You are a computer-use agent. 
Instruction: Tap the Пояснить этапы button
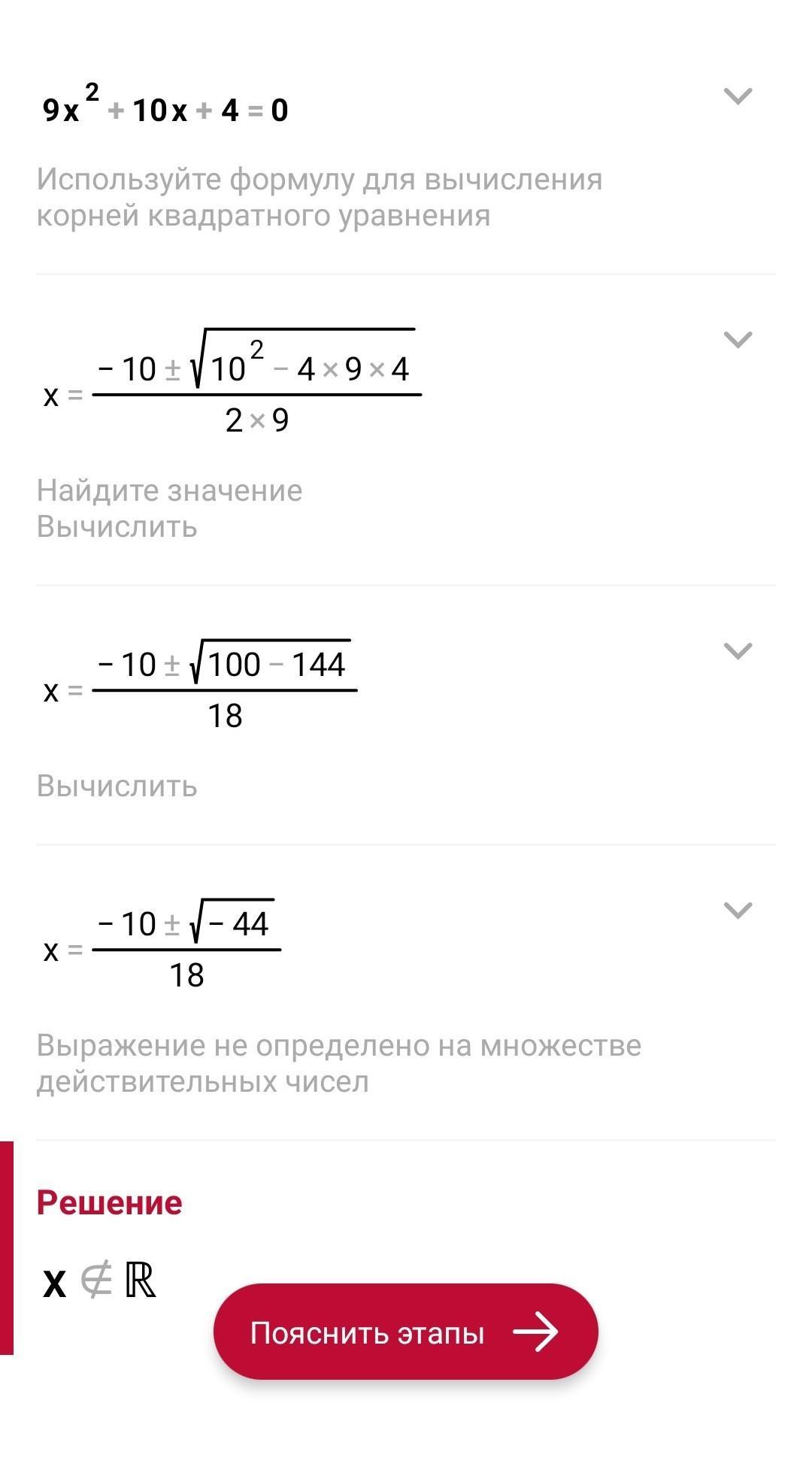click(x=405, y=1332)
